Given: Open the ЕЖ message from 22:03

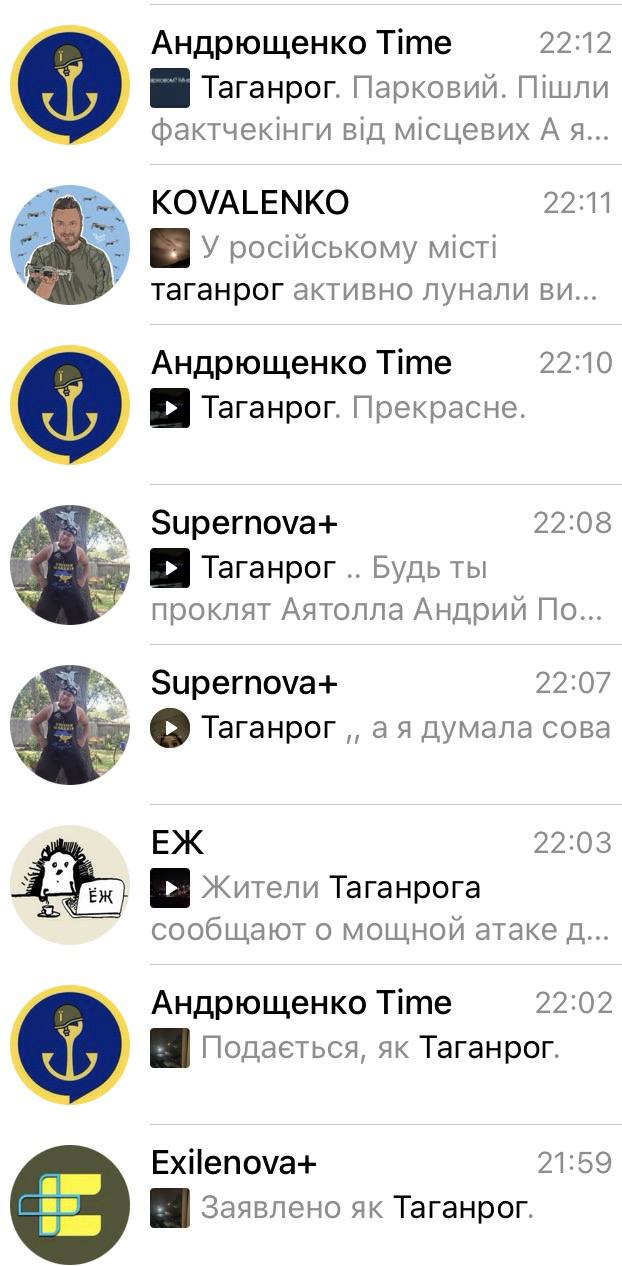Looking at the screenshot, I should (x=380, y=886).
